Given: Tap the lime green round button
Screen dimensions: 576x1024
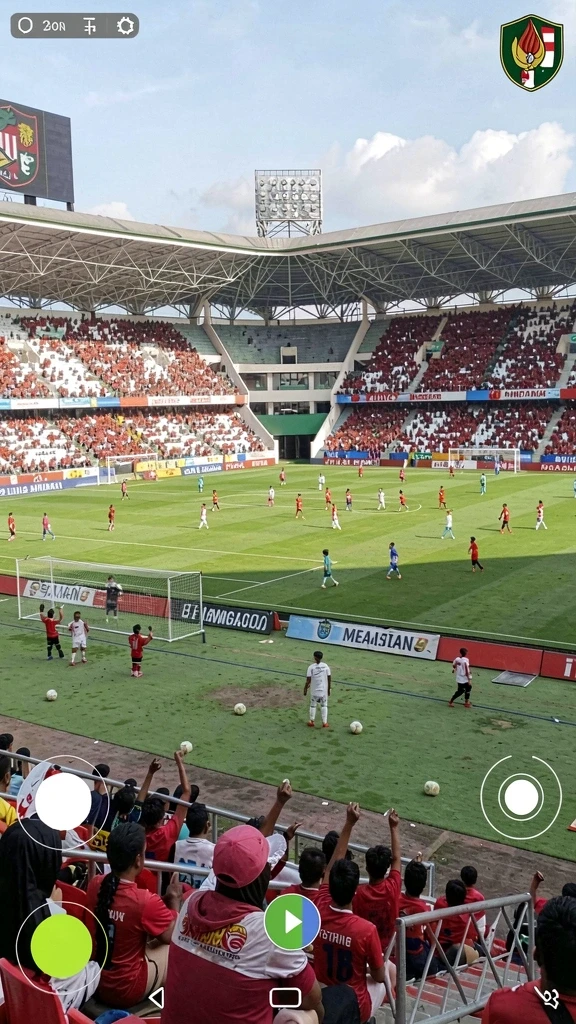Looking at the screenshot, I should (x=61, y=945).
